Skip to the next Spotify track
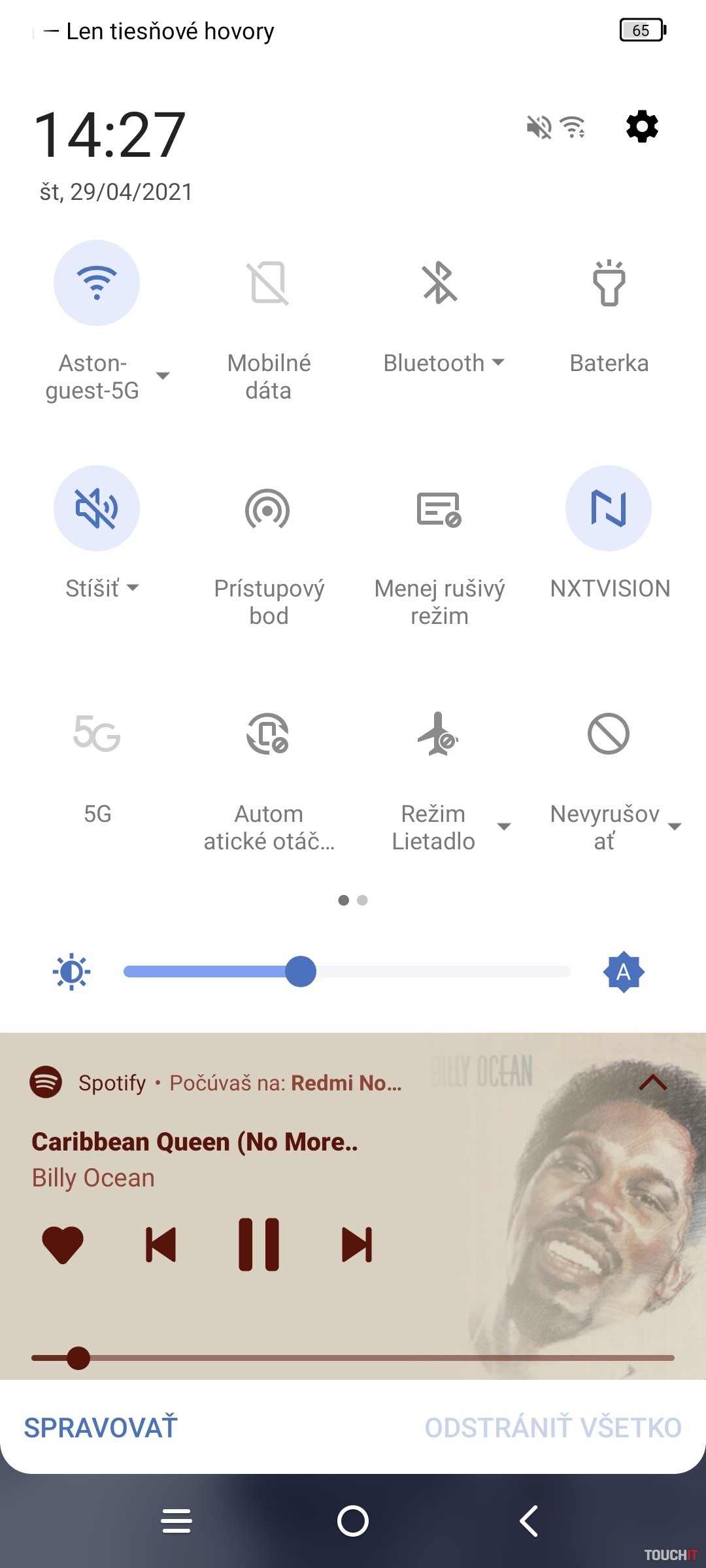This screenshot has height=1568, width=706. (357, 1245)
